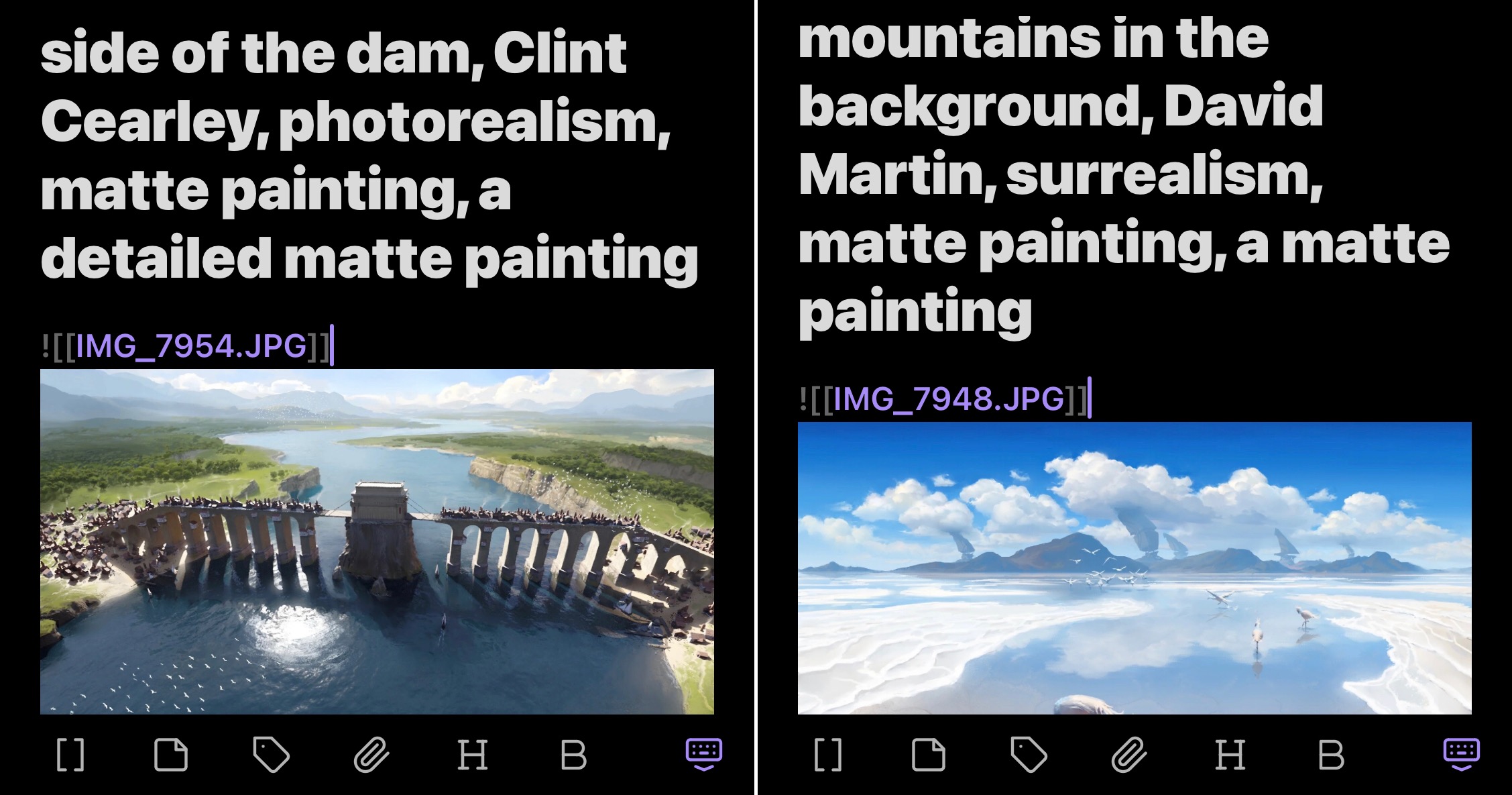Viewport: 1512px width, 795px height.
Task: Hide the keyboard in the IMG_7948 note
Action: pyautogui.click(x=1461, y=755)
